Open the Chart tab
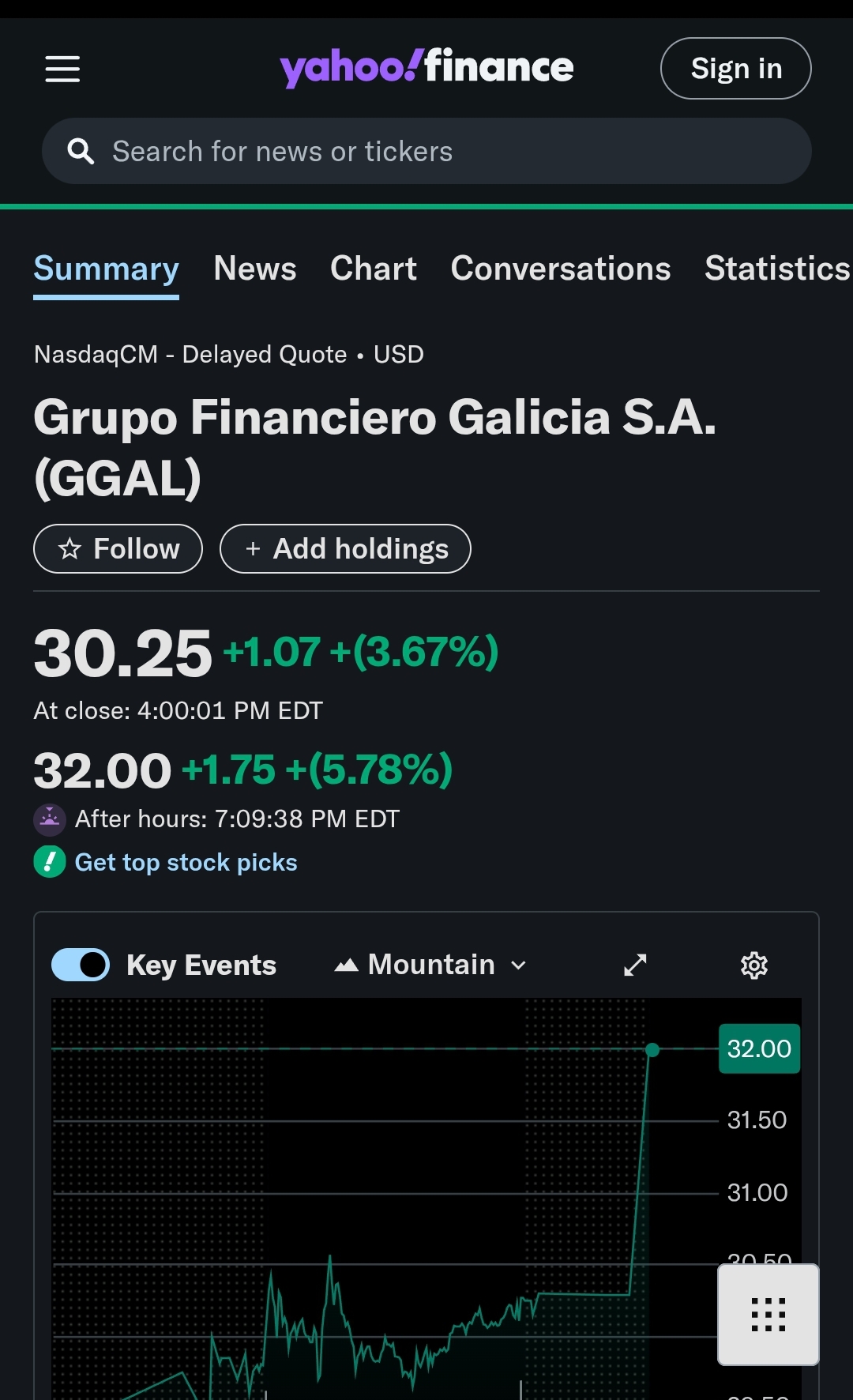Viewport: 853px width, 1400px height. click(373, 269)
